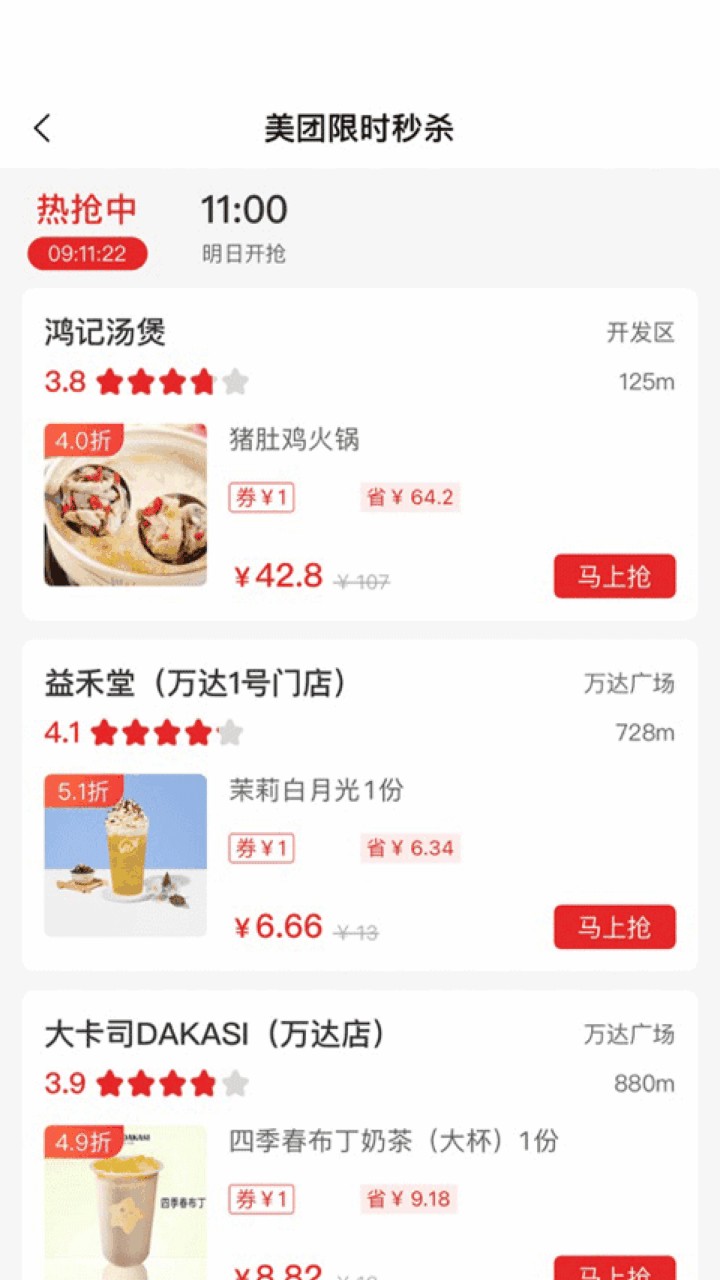The width and height of the screenshot is (720, 1280).
Task: Tap the ¥42.8 discounted price
Action: tap(277, 574)
